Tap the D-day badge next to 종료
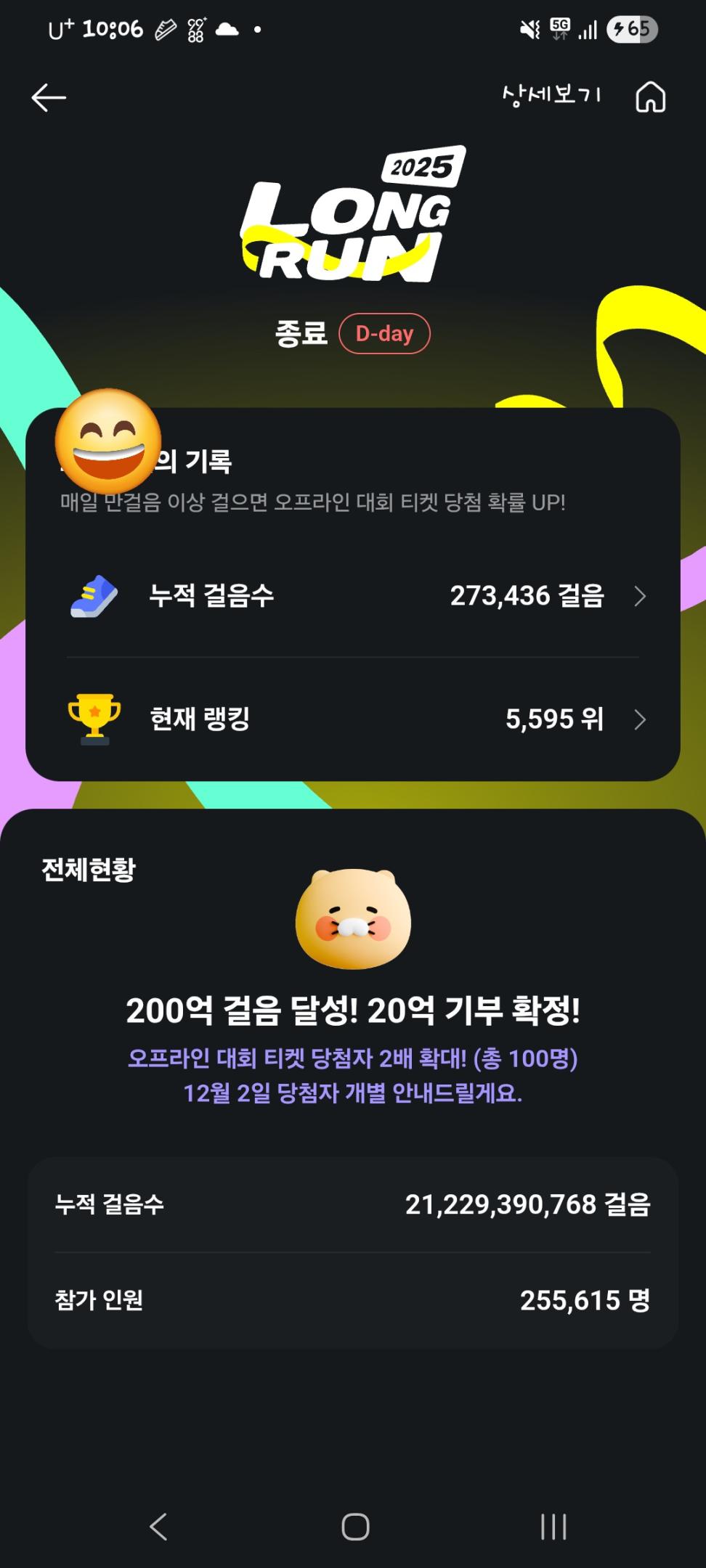Image resolution: width=706 pixels, height=1568 pixels. 385,333
